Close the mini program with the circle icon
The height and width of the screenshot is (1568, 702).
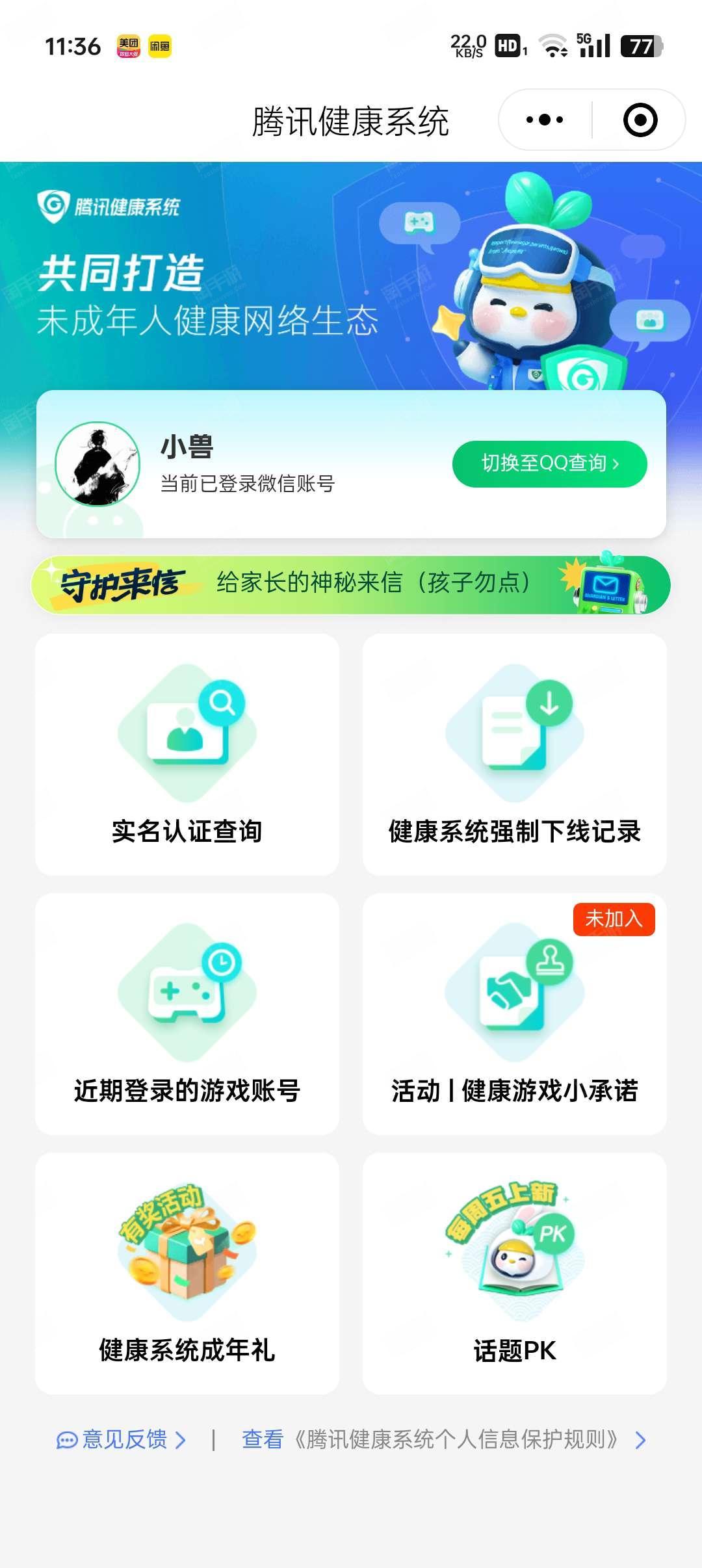[x=640, y=120]
